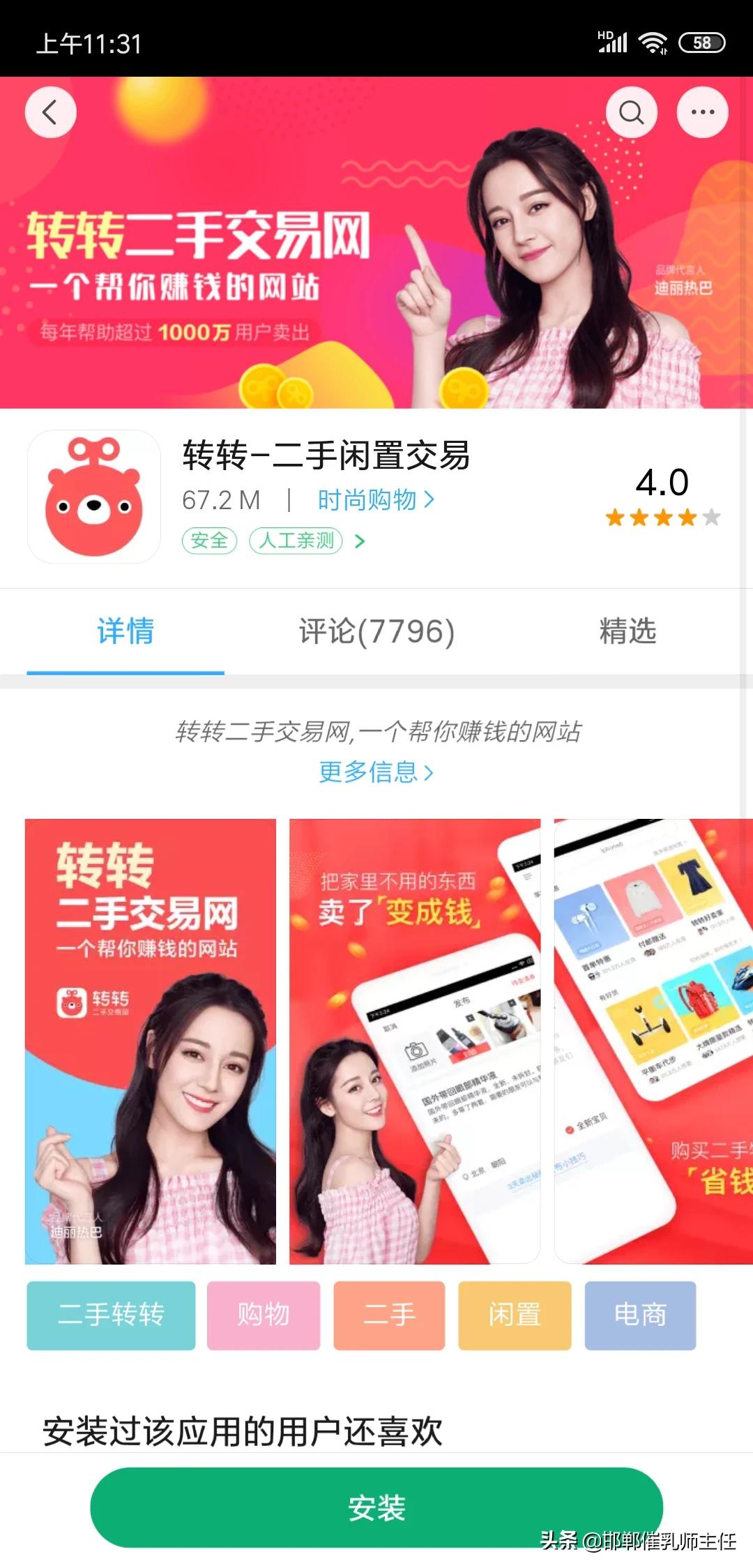The width and height of the screenshot is (753, 1568).
Task: Install the app with the 安装 button
Action: pos(376,1508)
